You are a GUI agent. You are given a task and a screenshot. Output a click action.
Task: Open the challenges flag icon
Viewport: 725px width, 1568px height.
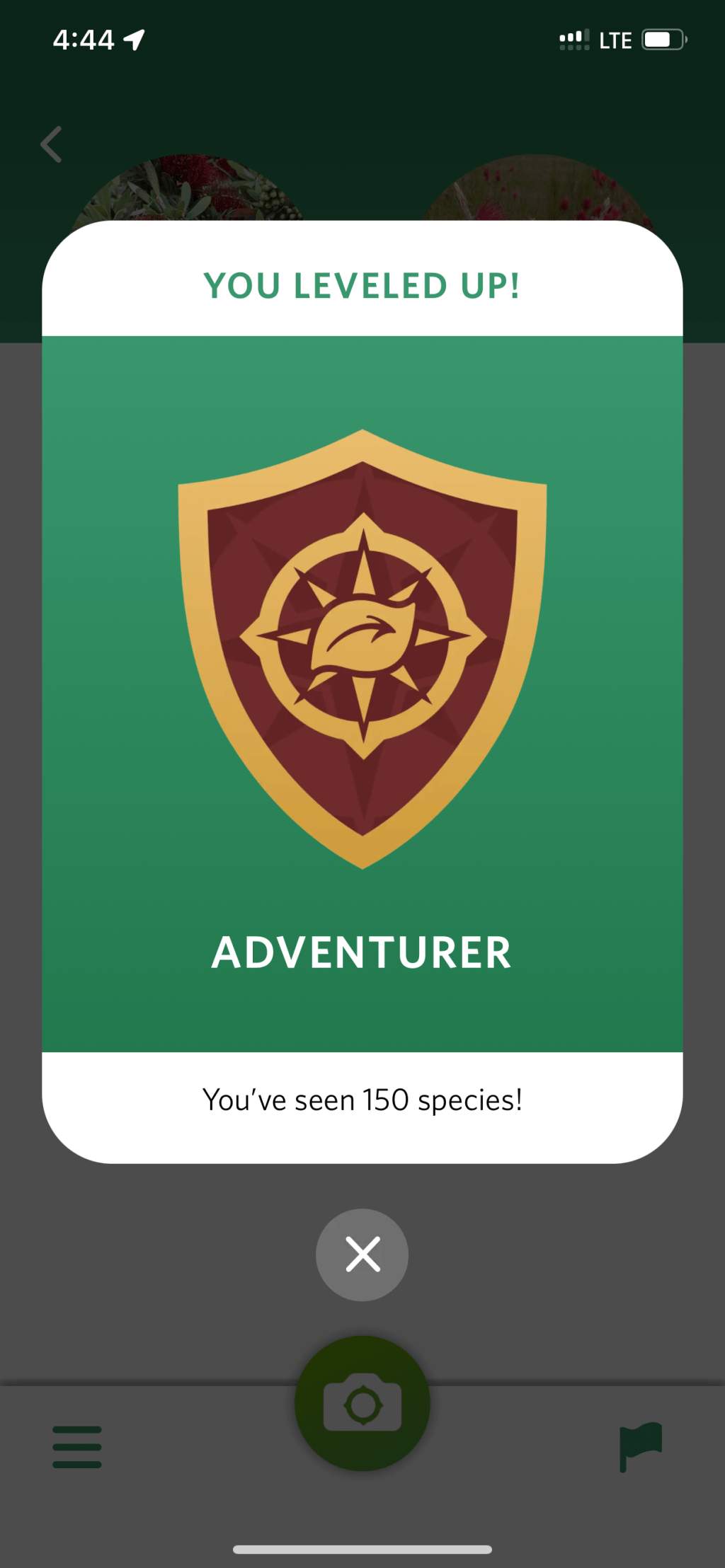click(x=640, y=1446)
